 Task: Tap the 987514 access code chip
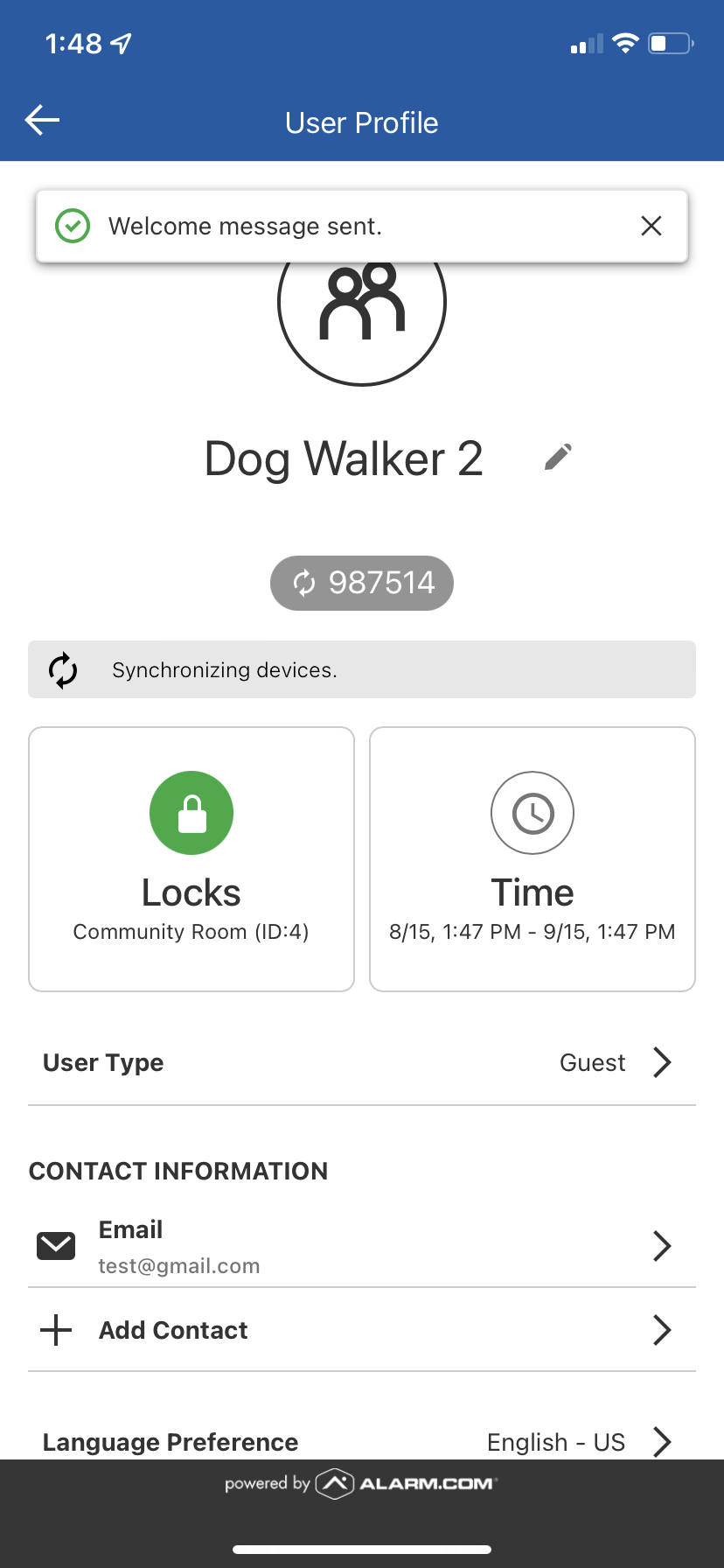[362, 583]
